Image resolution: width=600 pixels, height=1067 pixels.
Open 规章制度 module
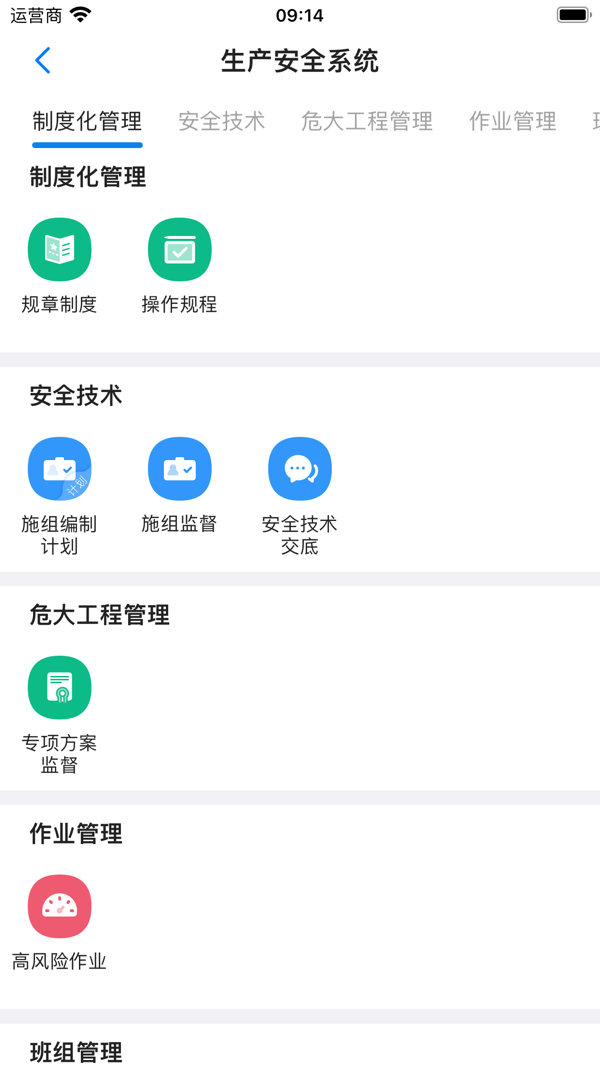pyautogui.click(x=59, y=250)
